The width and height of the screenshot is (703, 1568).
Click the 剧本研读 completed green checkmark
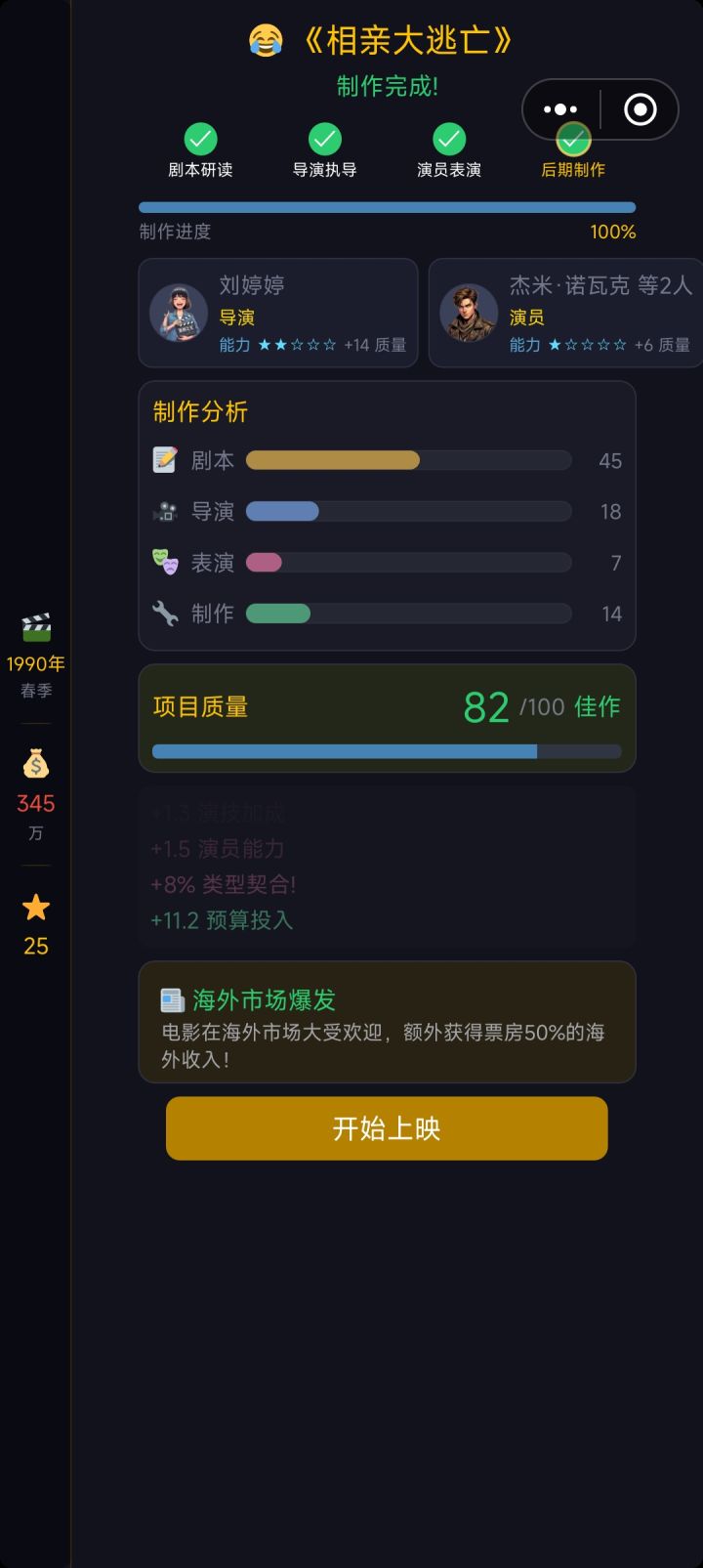(201, 137)
